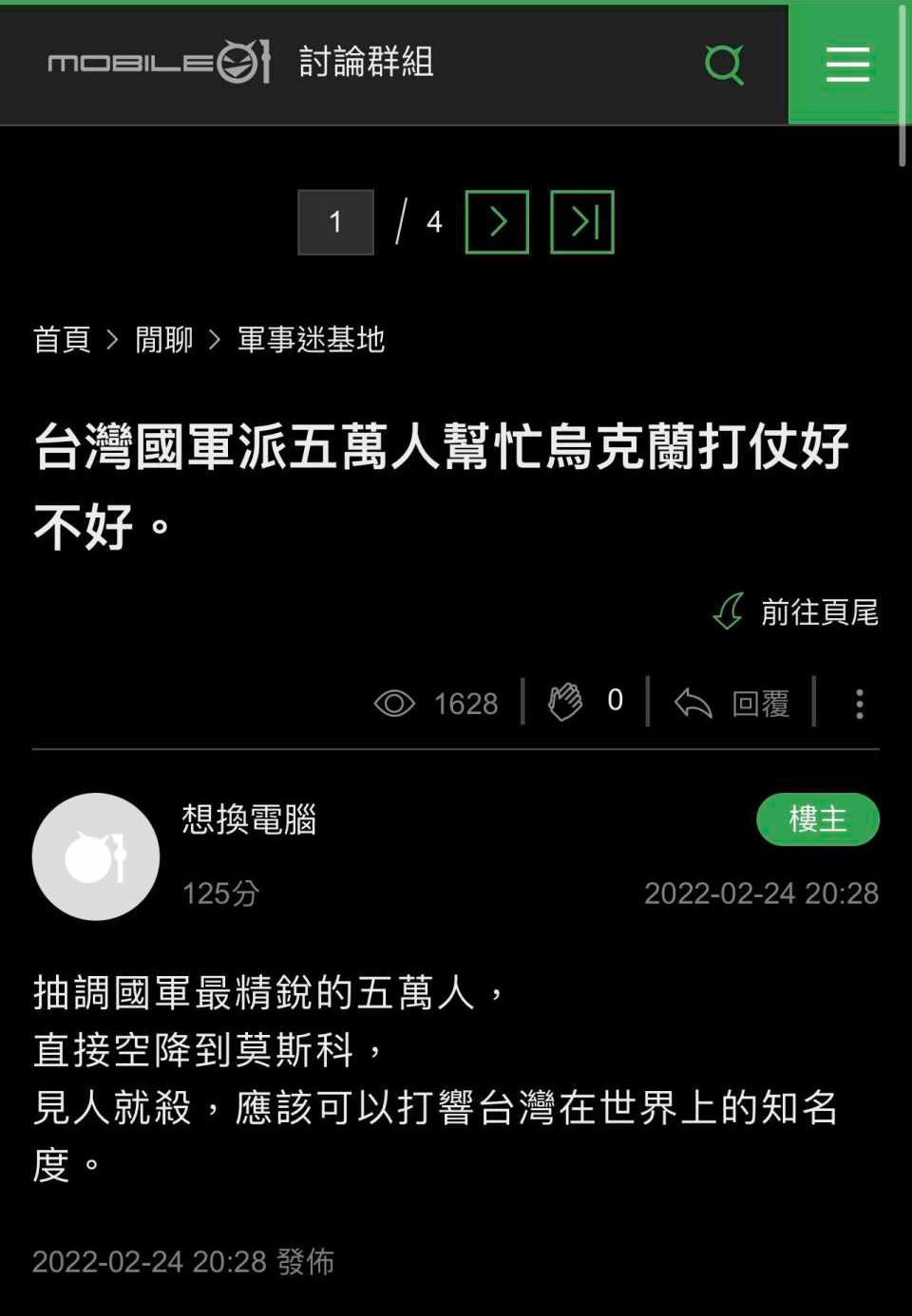Open the post's three-dot options menu
The image size is (912, 1316).
coord(860,703)
